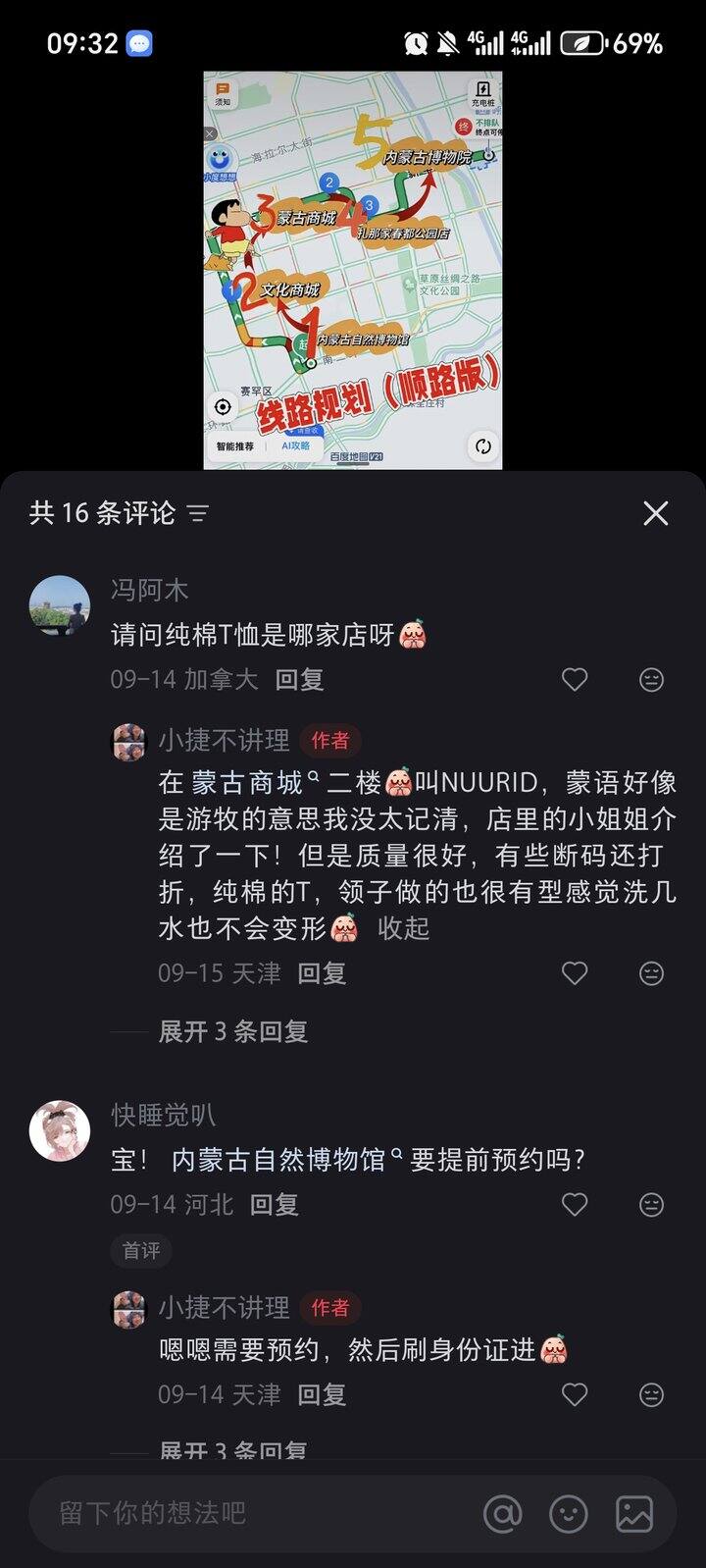This screenshot has height=1568, width=706.
Task: Like 快睡觉叭's comment about 预约
Action: point(575,1204)
